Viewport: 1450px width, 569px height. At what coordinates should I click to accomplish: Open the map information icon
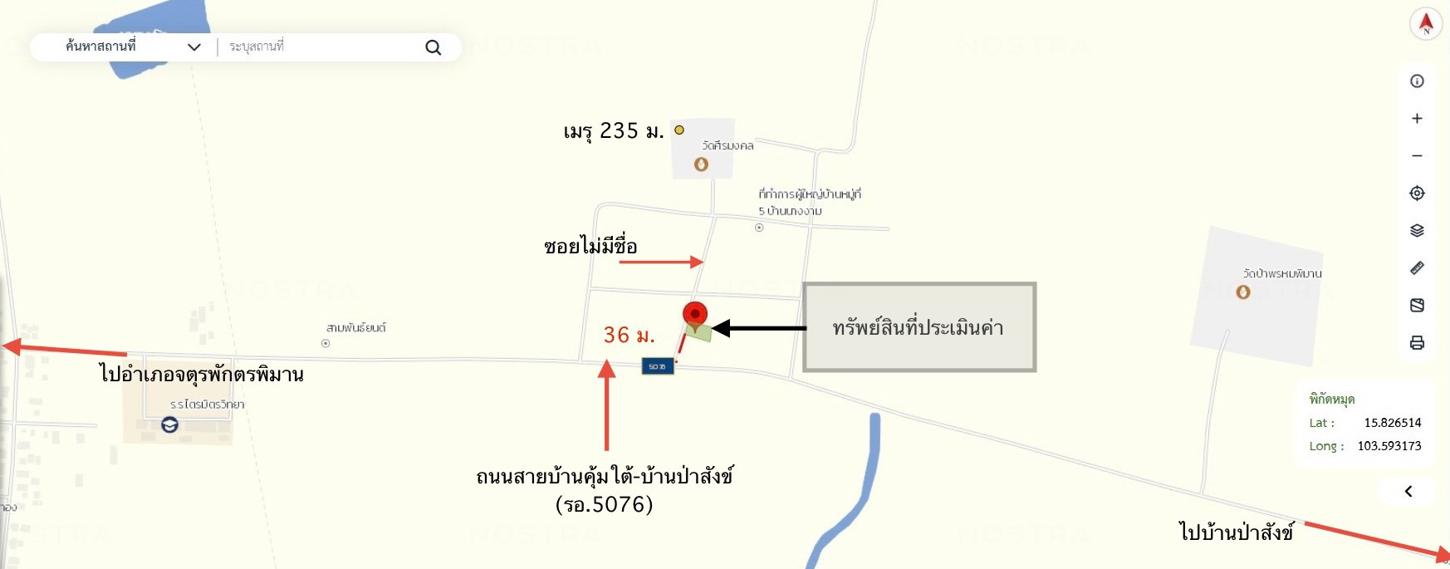[x=1417, y=81]
